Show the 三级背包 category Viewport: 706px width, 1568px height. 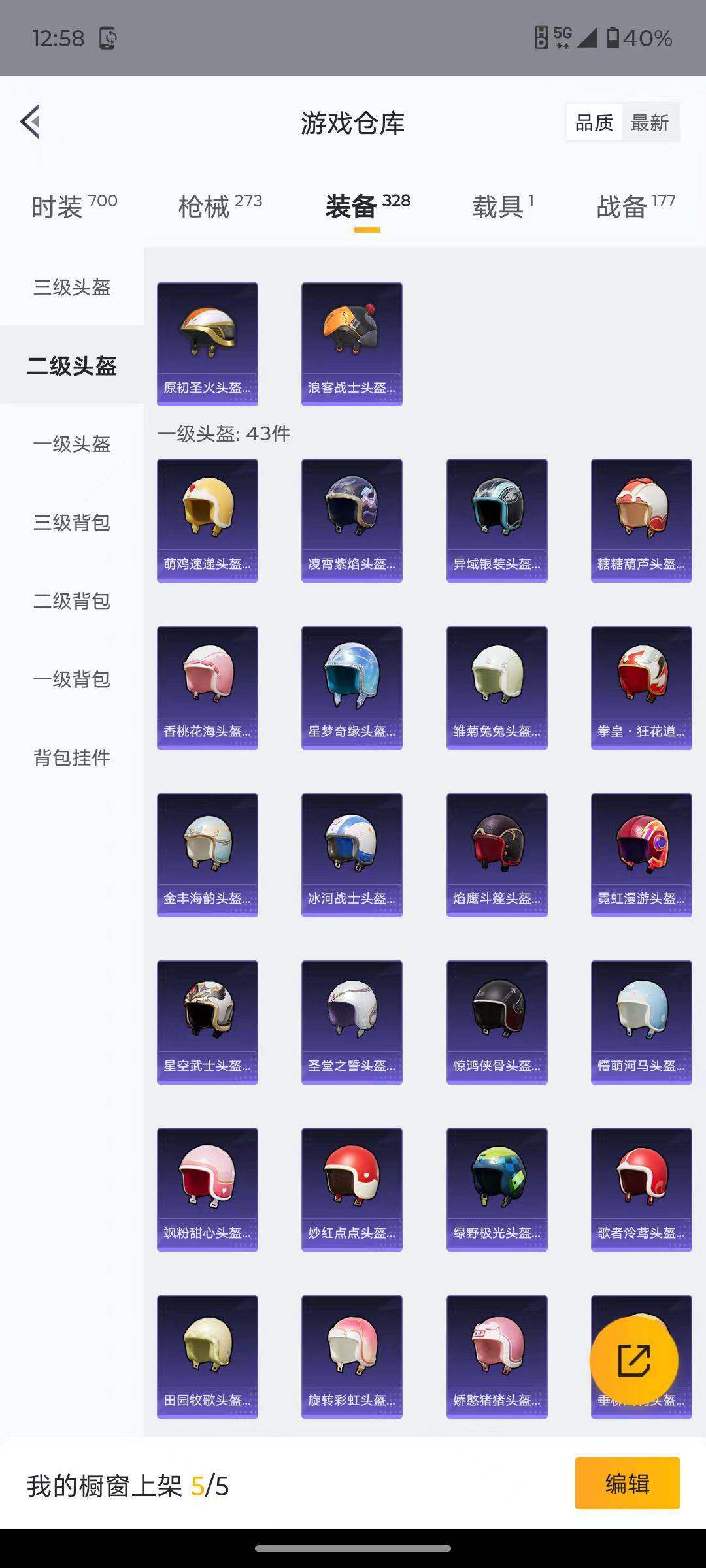[x=72, y=523]
